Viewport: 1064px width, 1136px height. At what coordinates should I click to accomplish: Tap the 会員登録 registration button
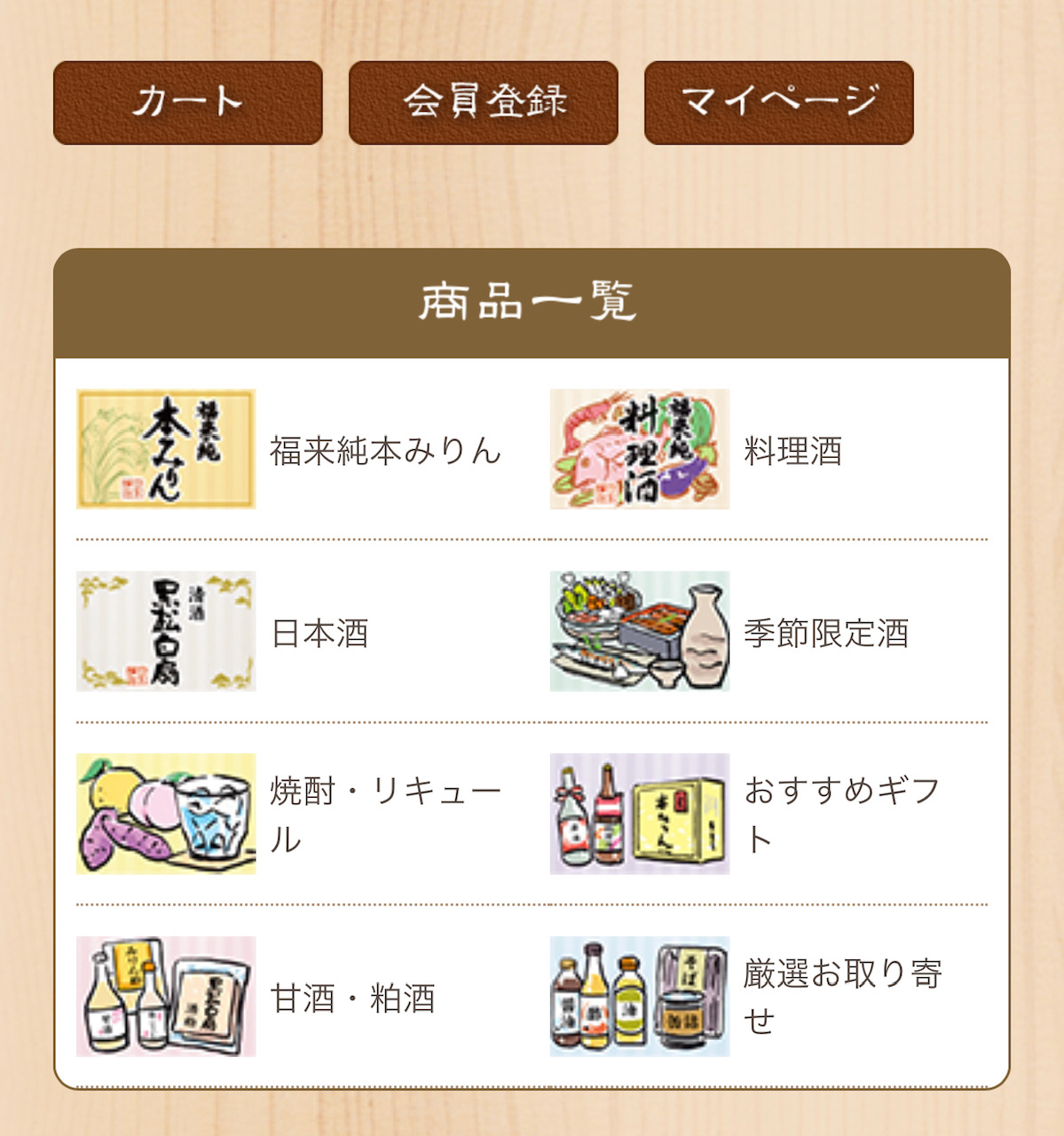(x=483, y=103)
